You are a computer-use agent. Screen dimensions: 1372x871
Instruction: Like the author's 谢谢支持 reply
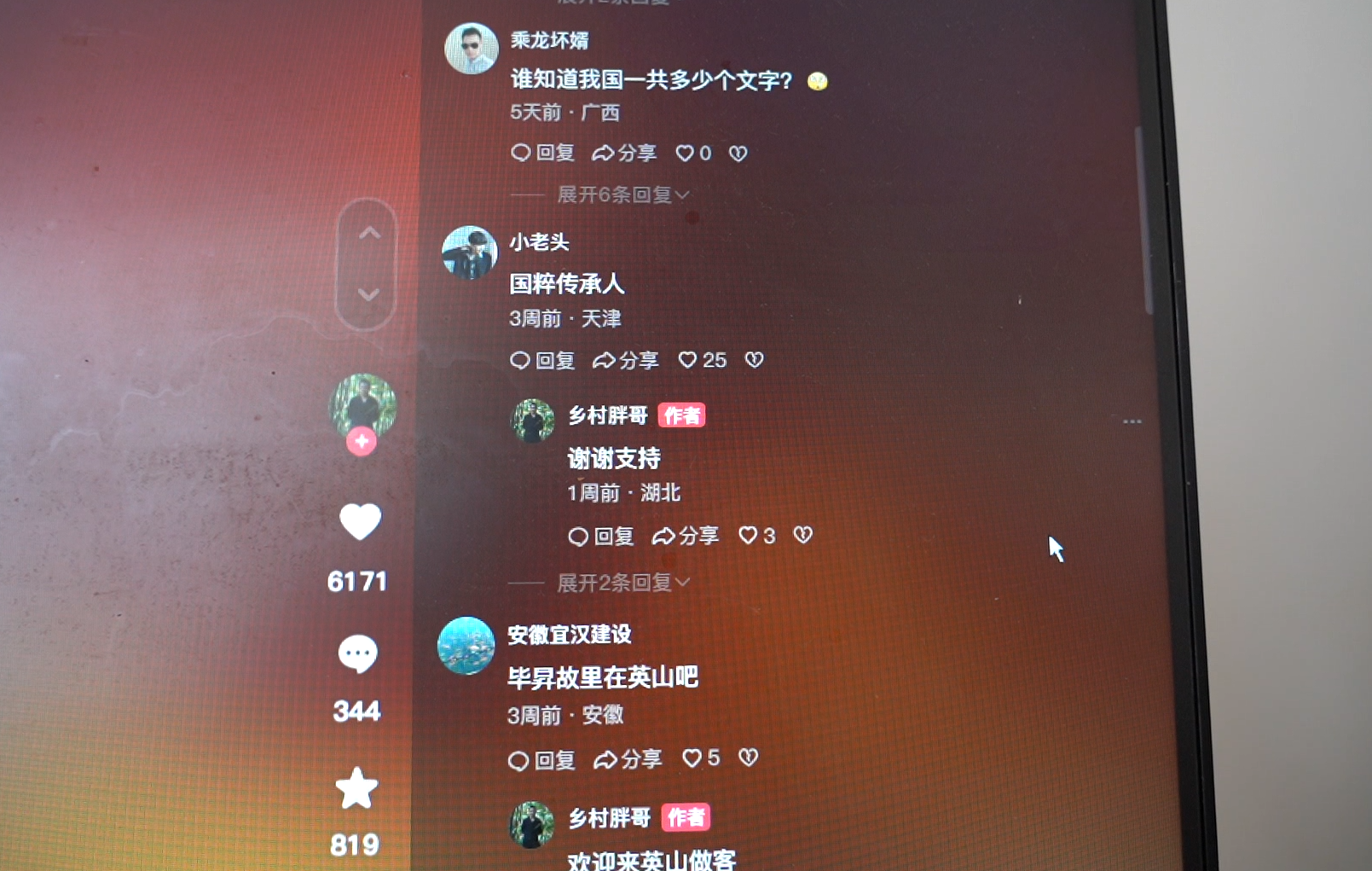[748, 536]
